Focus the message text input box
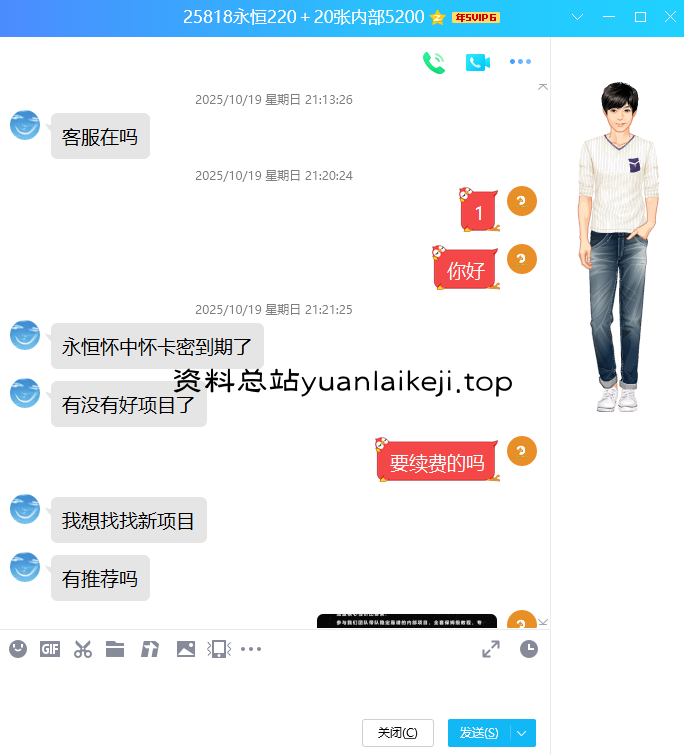 (270, 690)
